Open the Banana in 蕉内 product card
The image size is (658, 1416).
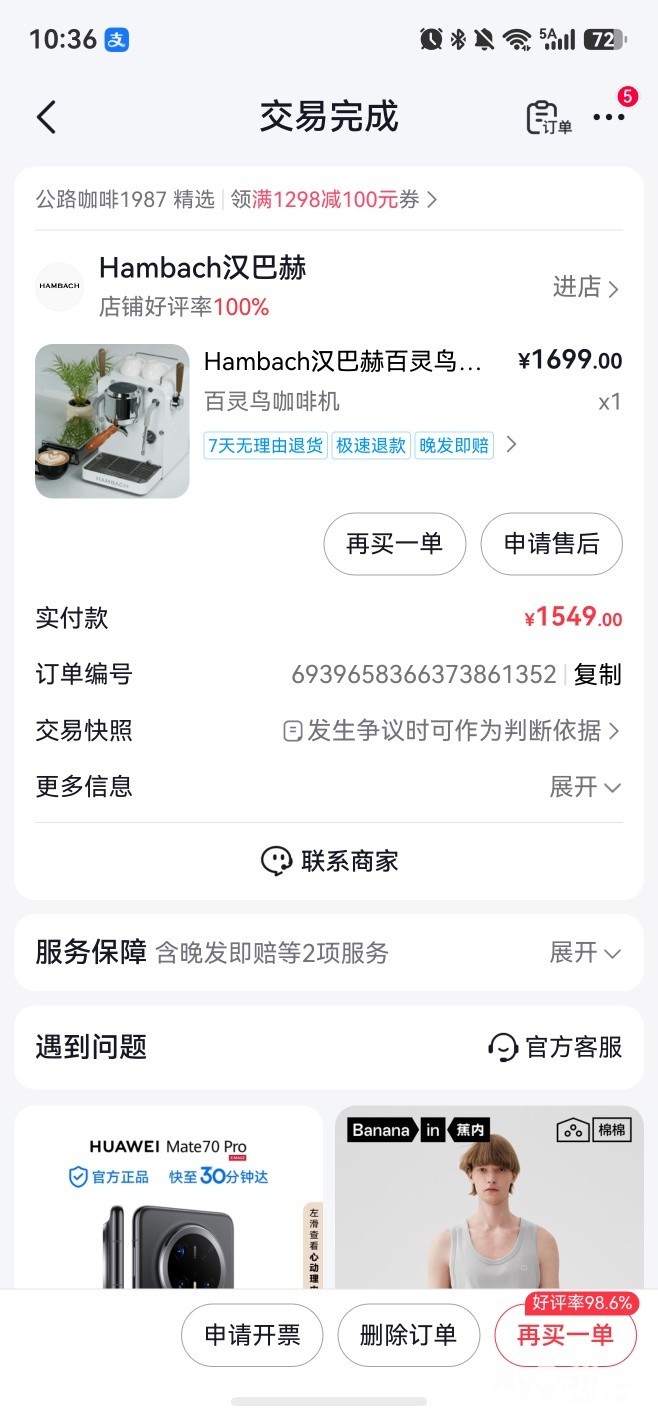[x=489, y=1197]
